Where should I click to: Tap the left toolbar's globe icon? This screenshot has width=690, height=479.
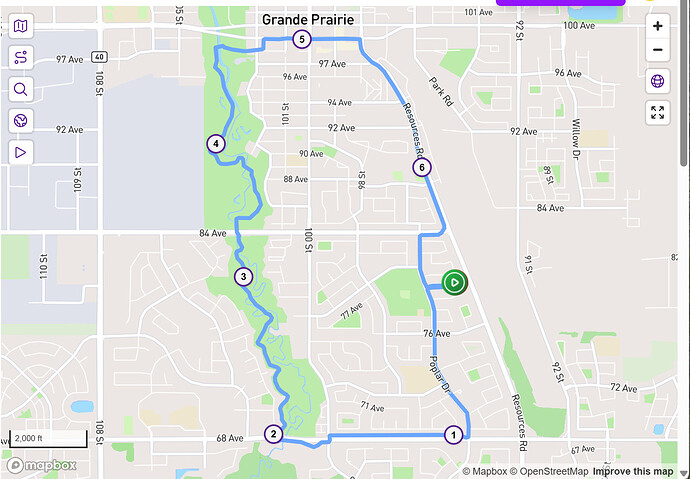tap(21, 121)
